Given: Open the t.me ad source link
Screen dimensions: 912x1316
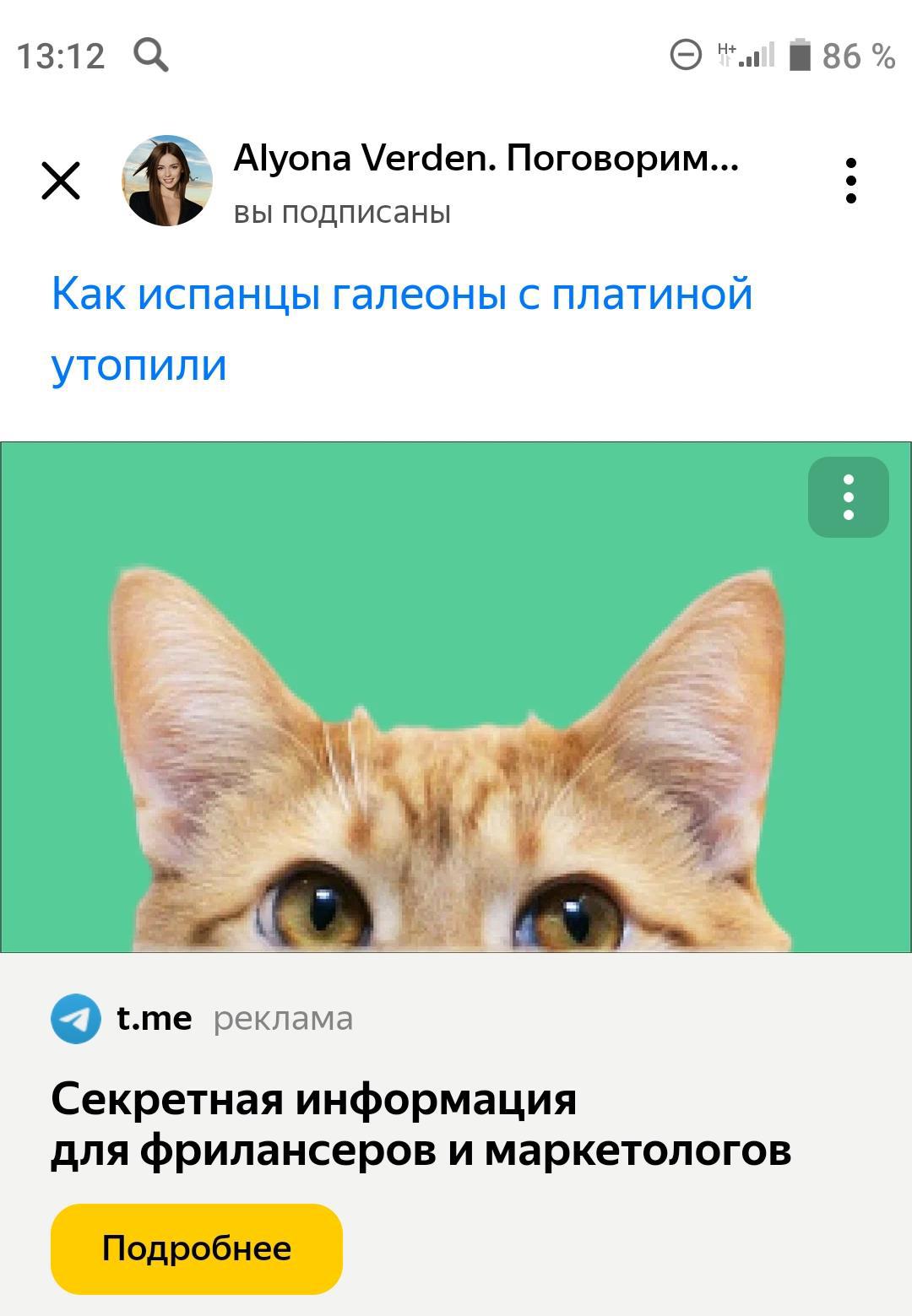Looking at the screenshot, I should pyautogui.click(x=154, y=1019).
